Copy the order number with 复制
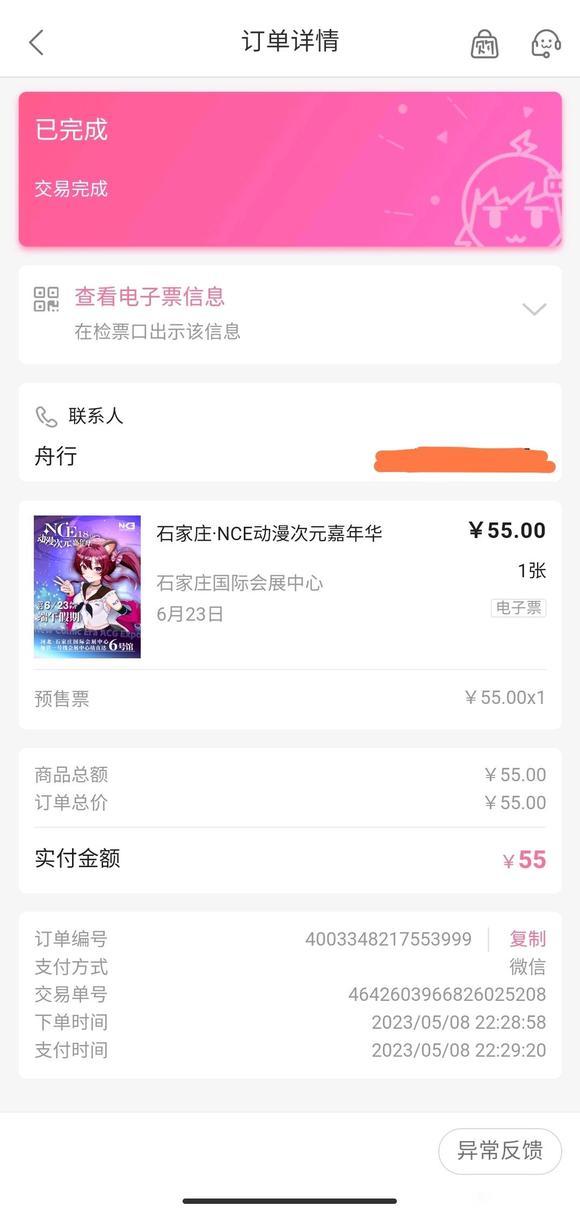The height and width of the screenshot is (1213, 580). (528, 939)
